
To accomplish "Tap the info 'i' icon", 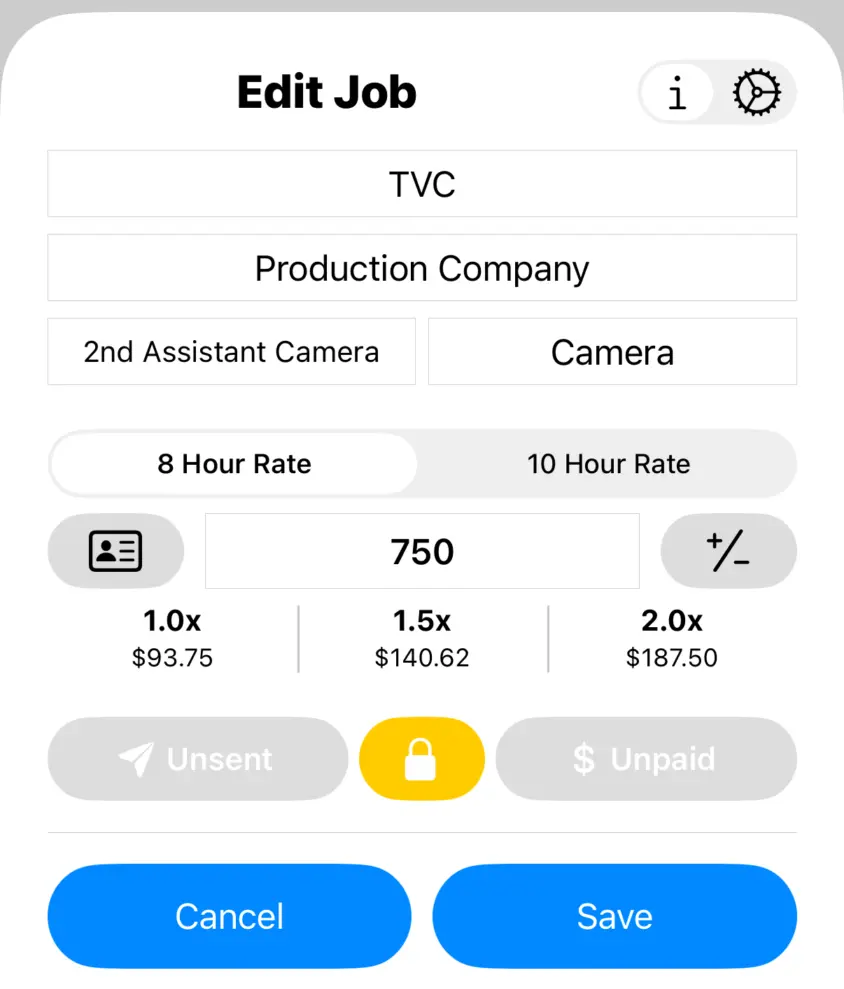I will [x=676, y=92].
